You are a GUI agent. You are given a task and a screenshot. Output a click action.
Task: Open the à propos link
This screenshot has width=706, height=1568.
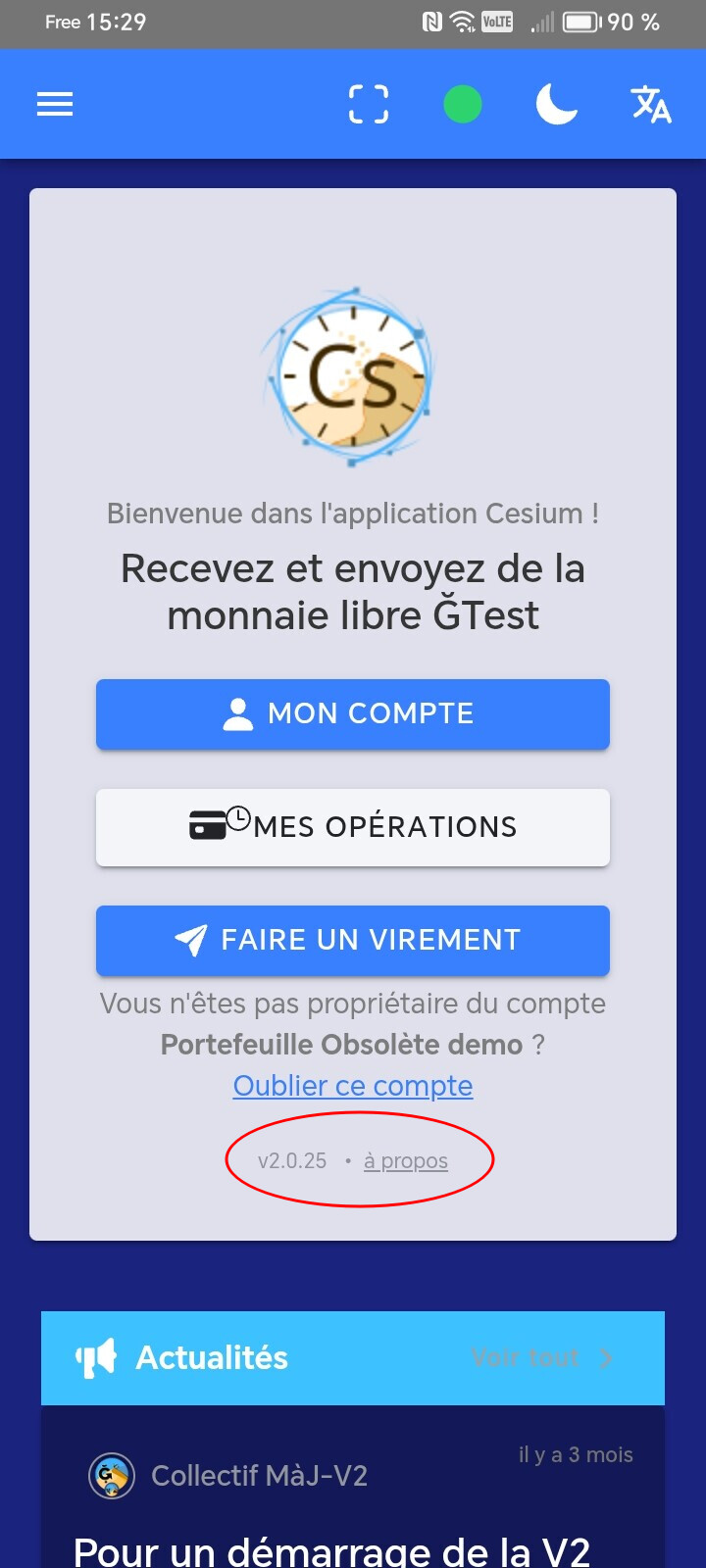click(406, 1161)
